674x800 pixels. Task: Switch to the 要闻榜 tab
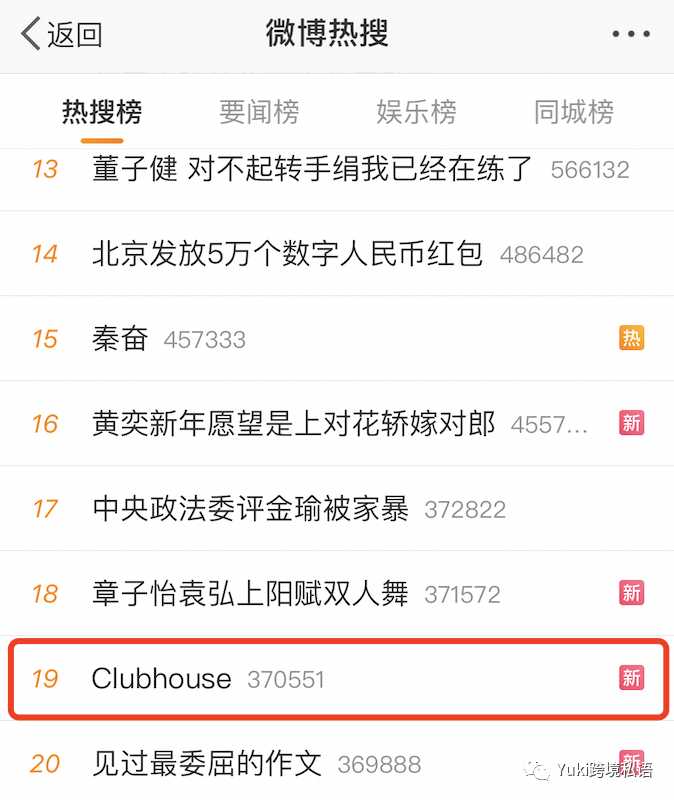259,112
